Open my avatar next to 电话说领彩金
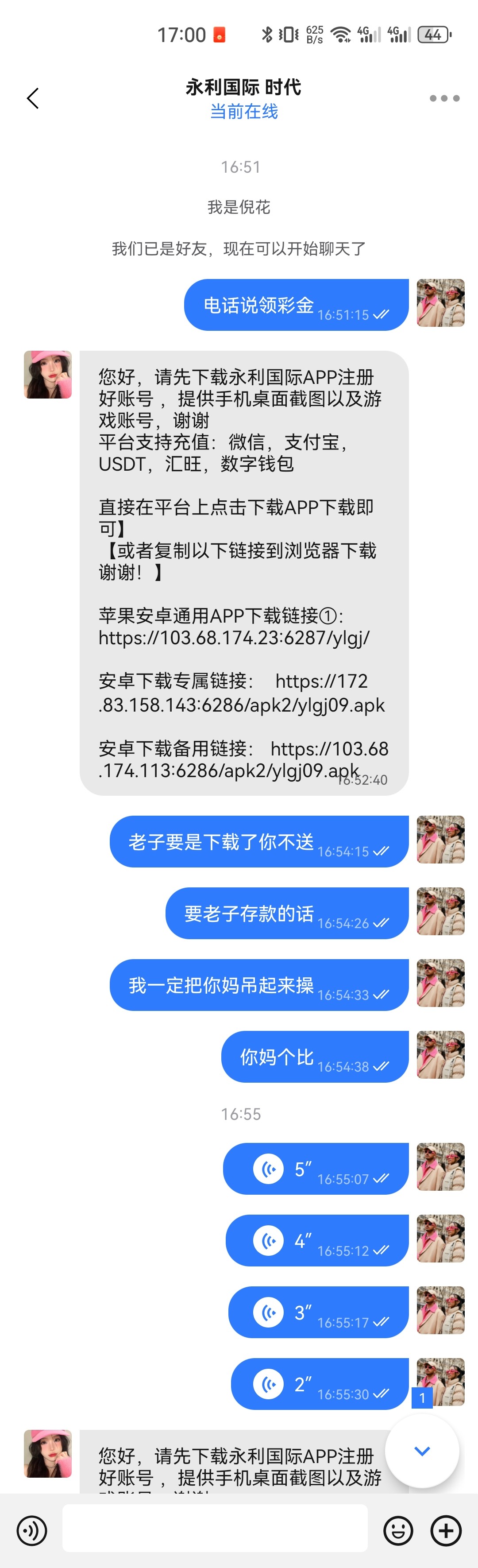The width and height of the screenshot is (478, 1568). click(x=440, y=303)
